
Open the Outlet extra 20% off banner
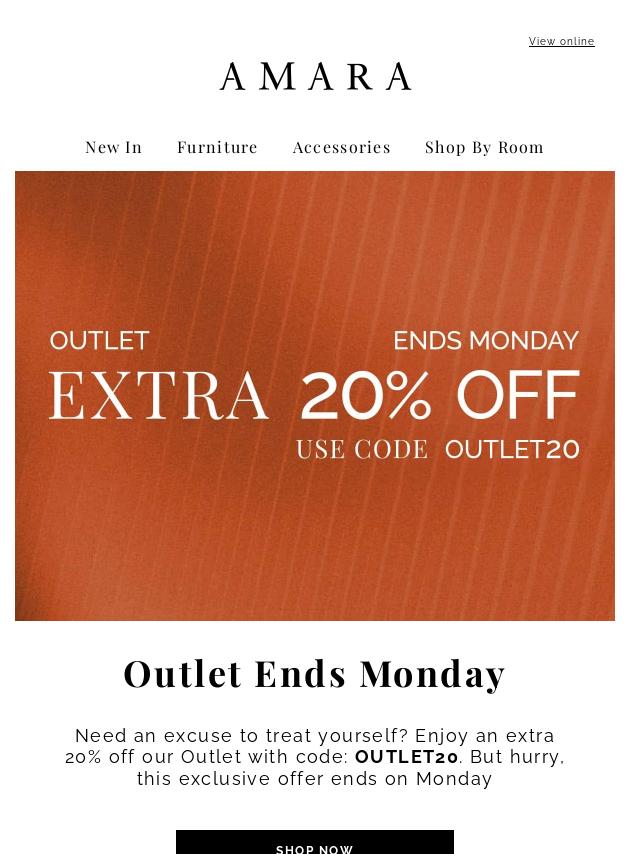315,395
